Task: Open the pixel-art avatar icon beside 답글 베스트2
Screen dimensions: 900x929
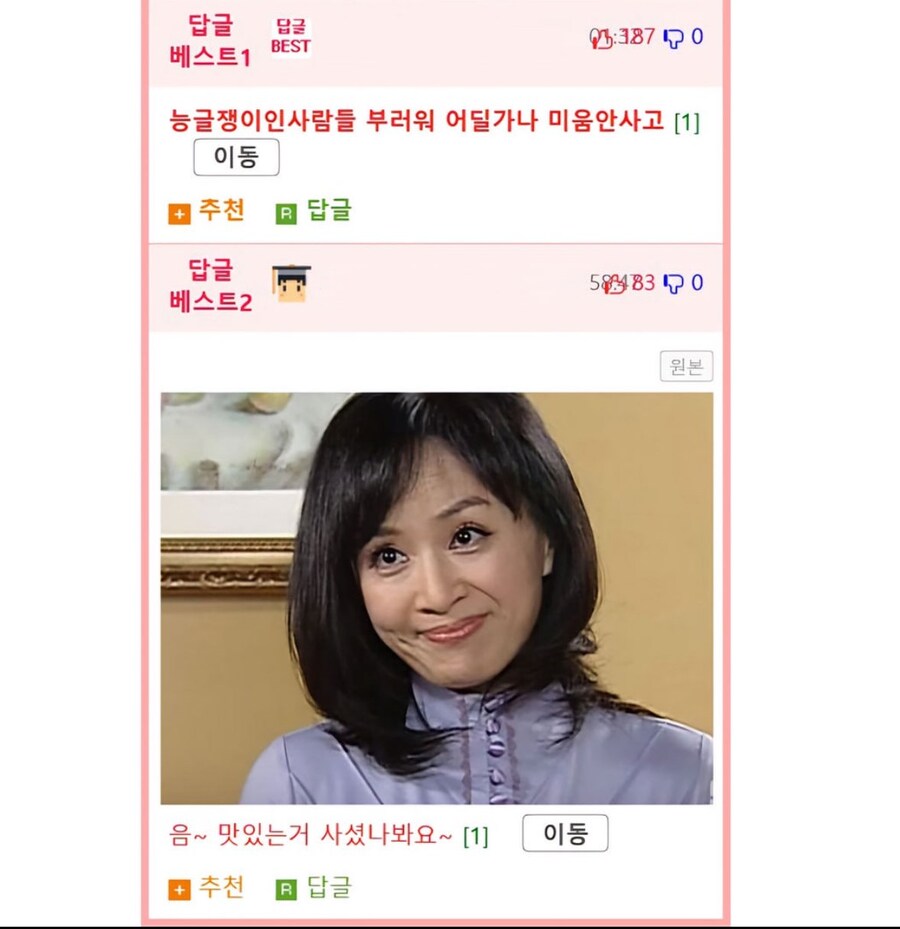Action: tap(291, 283)
